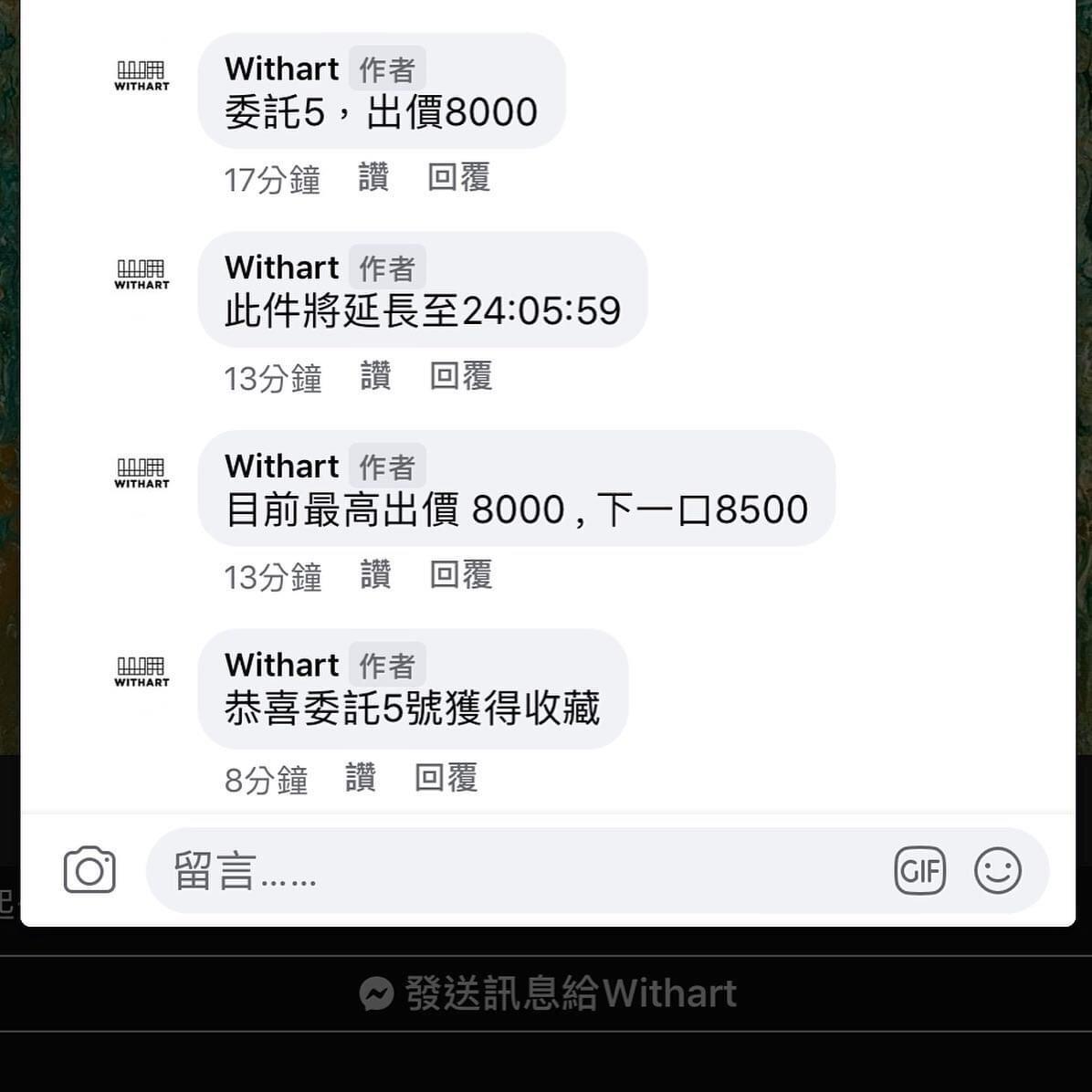Screen dimensions: 1092x1092
Task: Like the comment 恭喜委託5號獲得收藏
Action: (x=361, y=778)
